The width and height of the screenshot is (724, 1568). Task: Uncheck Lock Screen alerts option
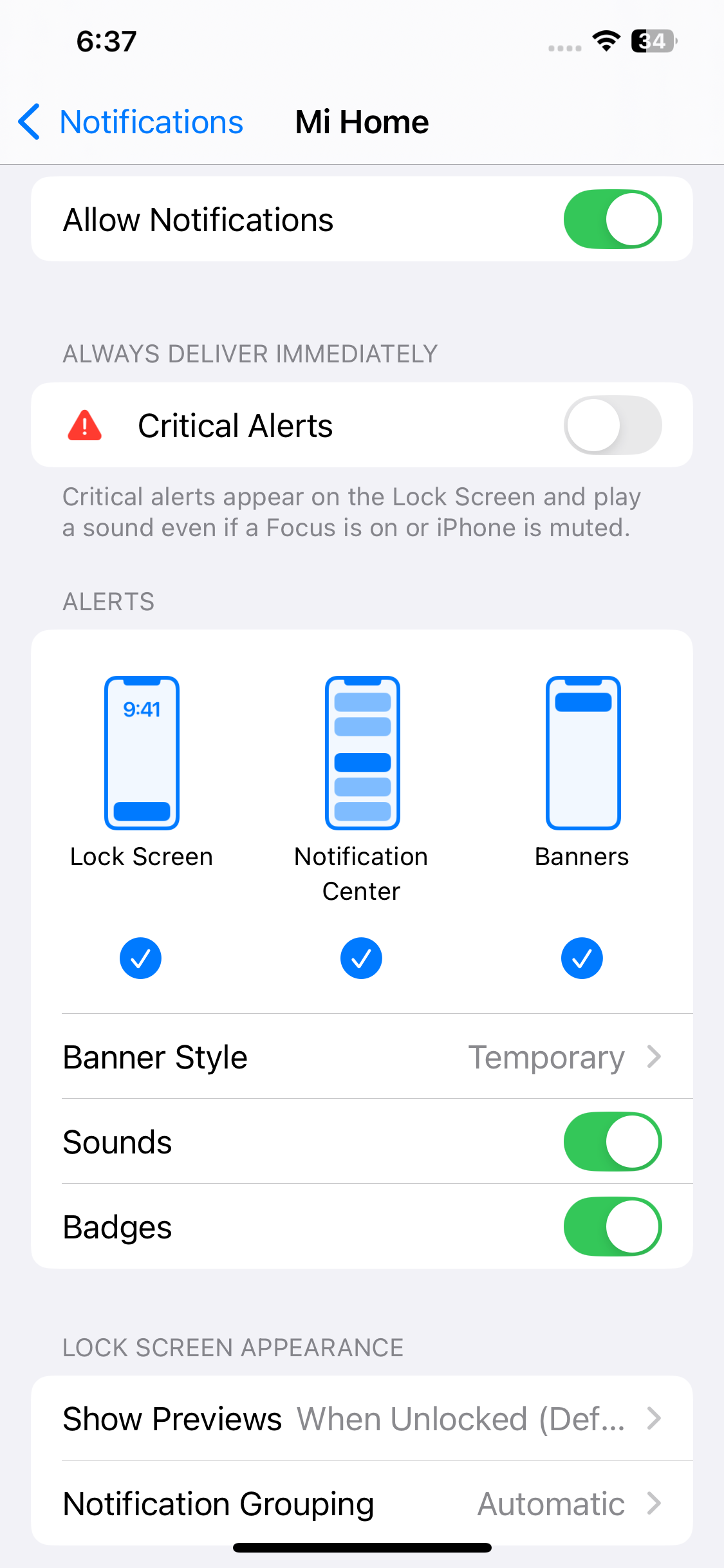coord(140,958)
